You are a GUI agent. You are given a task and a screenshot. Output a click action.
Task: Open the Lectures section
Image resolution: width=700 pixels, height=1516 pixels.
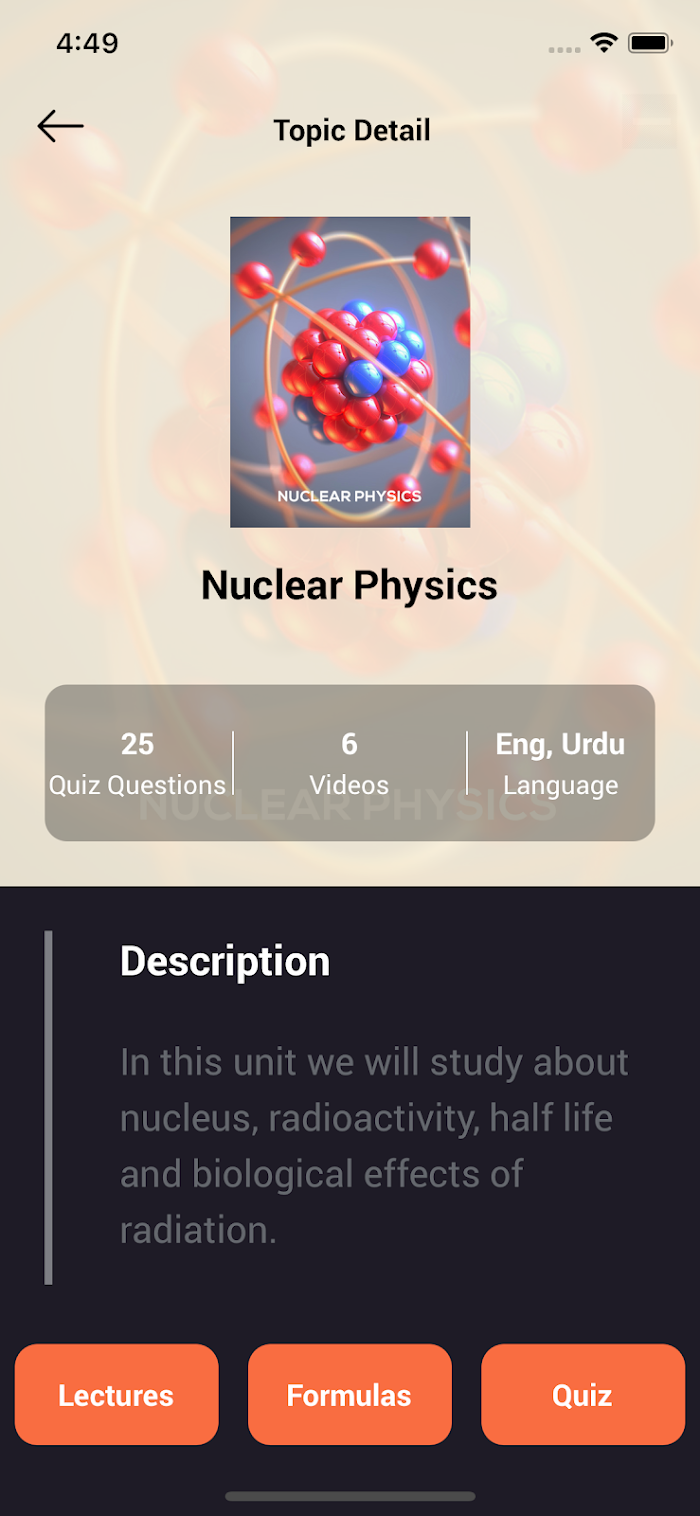(116, 1394)
